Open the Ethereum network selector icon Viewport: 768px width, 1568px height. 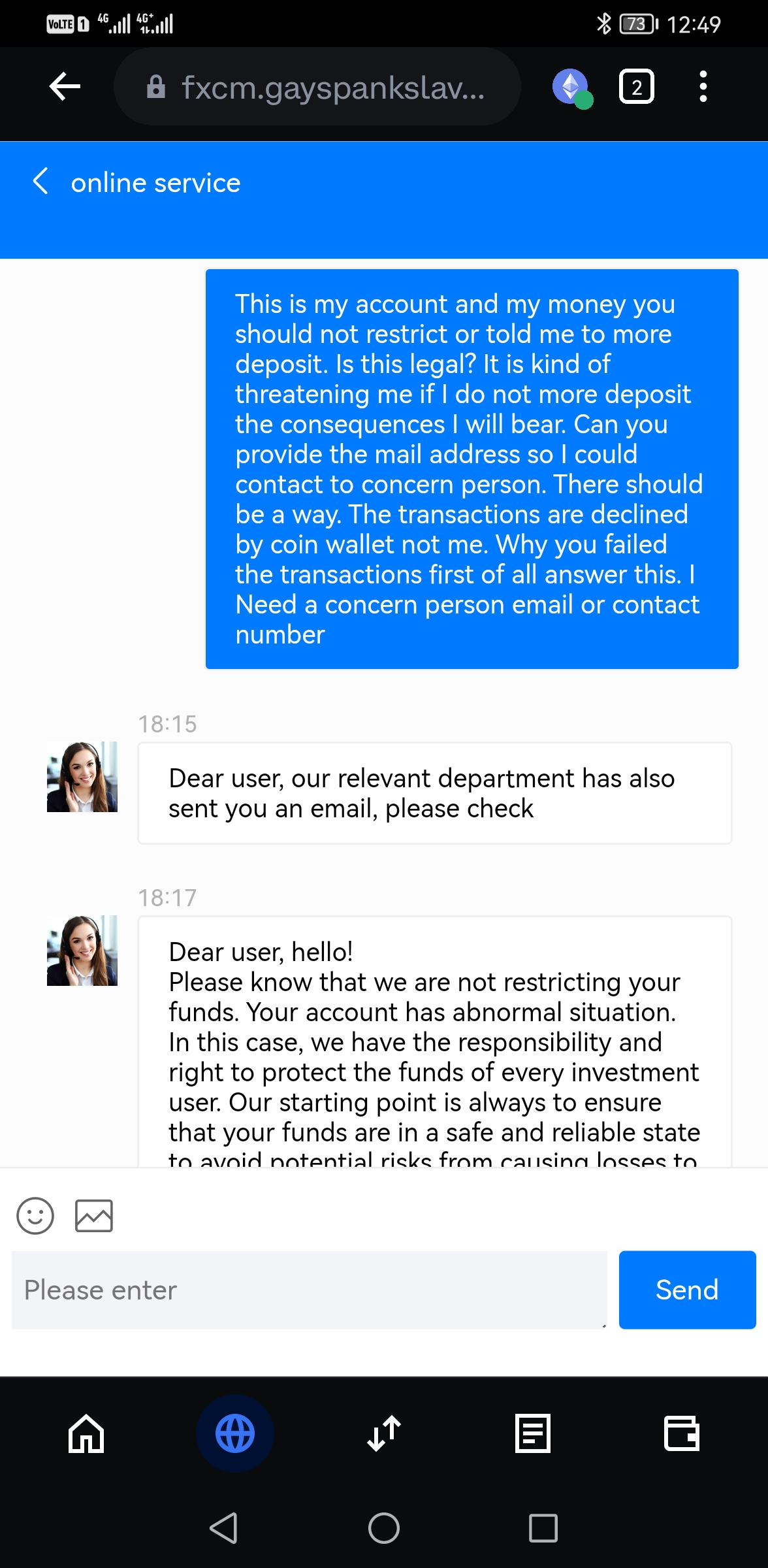pyautogui.click(x=571, y=87)
